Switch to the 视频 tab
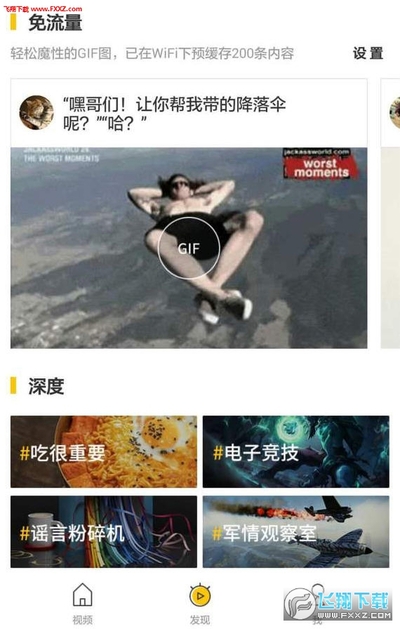Image resolution: width=400 pixels, height=629 pixels. (82, 603)
